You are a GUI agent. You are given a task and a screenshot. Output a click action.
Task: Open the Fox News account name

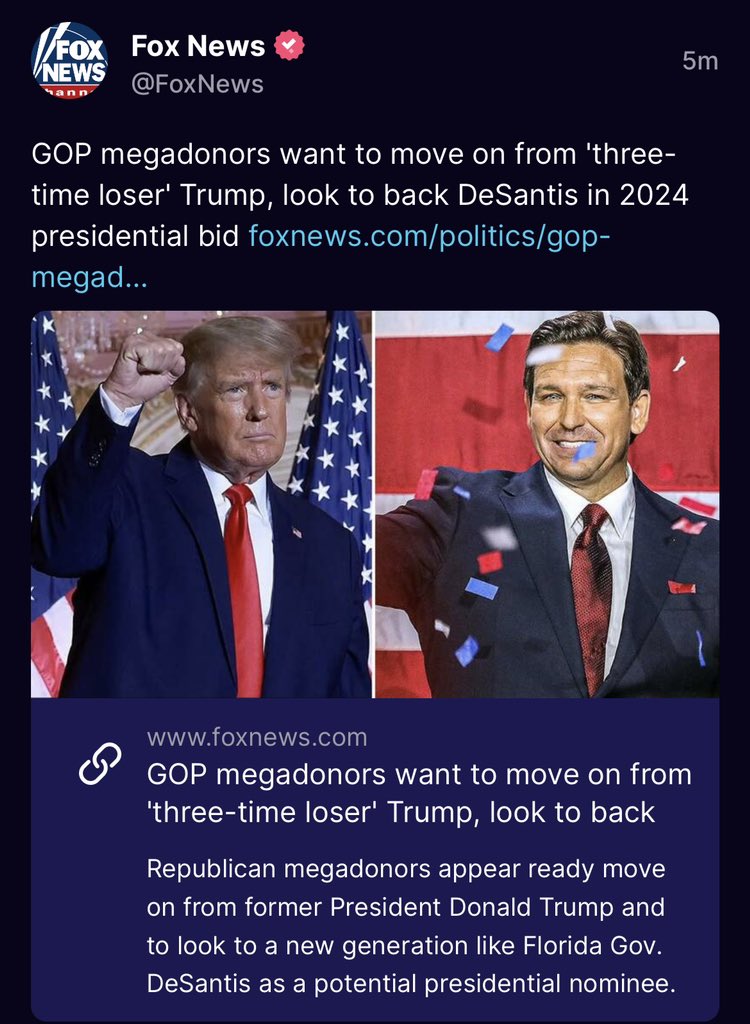point(198,46)
